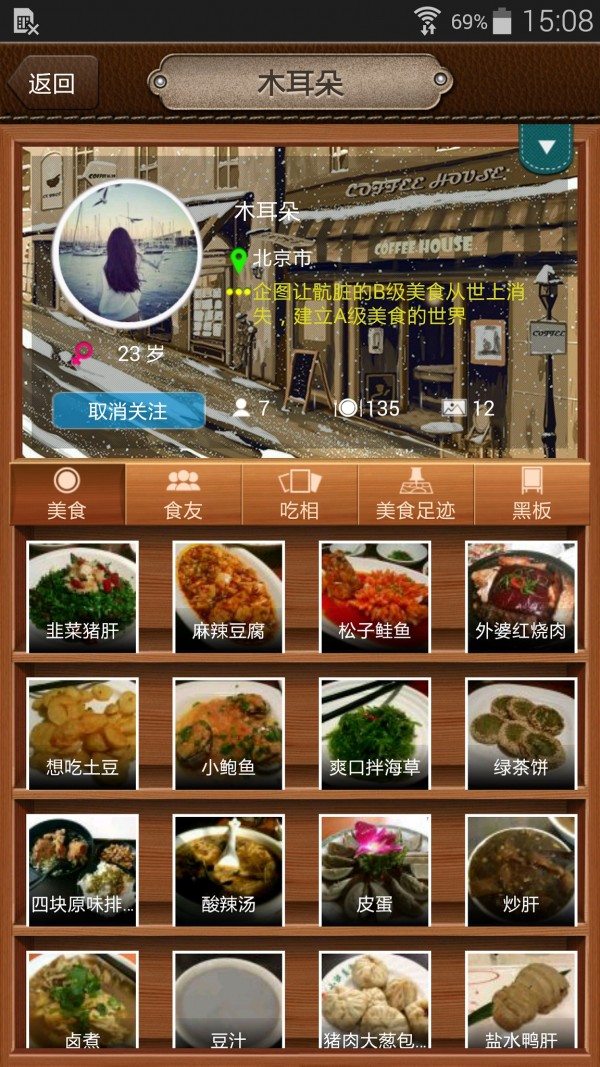Open the 炒肝 food photo
600x1067 pixels.
521,870
